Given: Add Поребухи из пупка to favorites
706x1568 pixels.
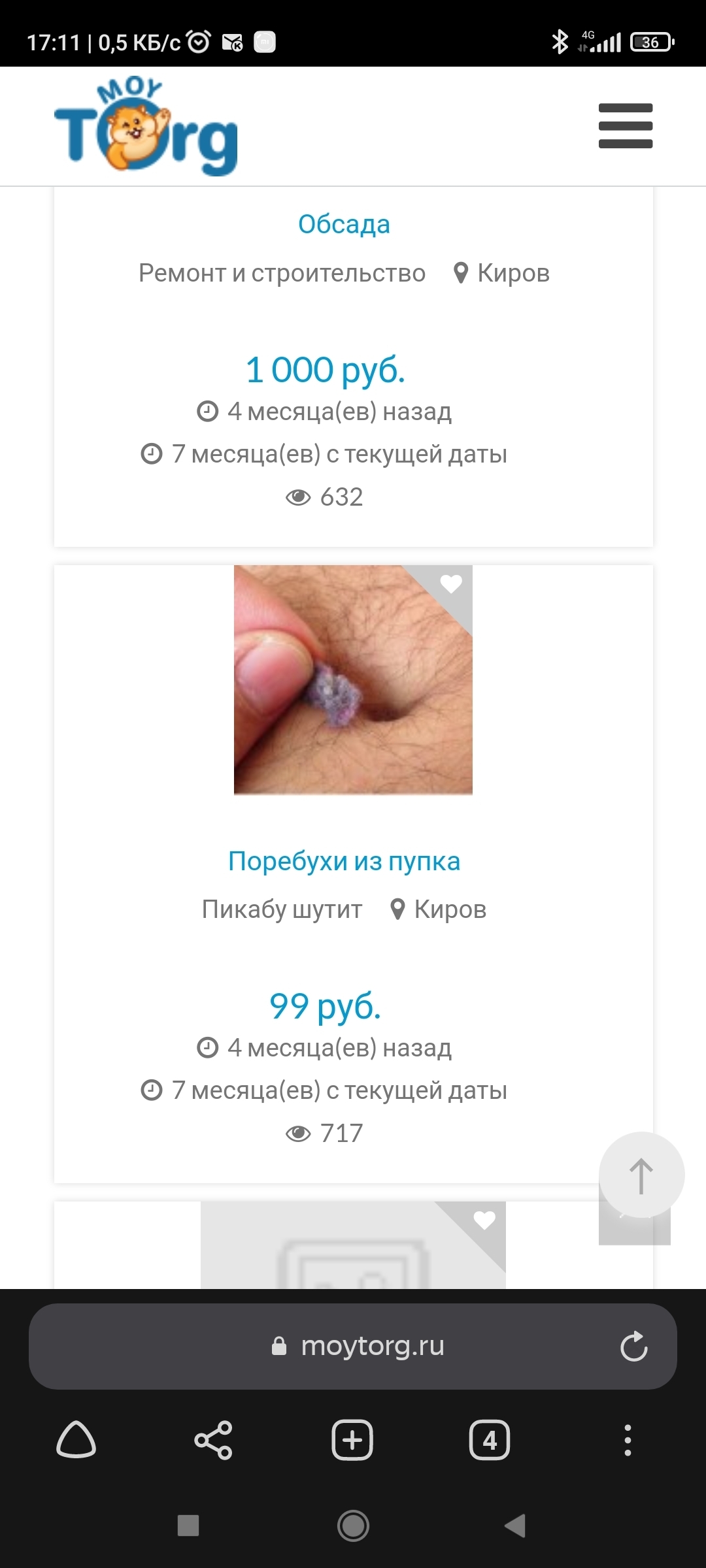Looking at the screenshot, I should 451,583.
